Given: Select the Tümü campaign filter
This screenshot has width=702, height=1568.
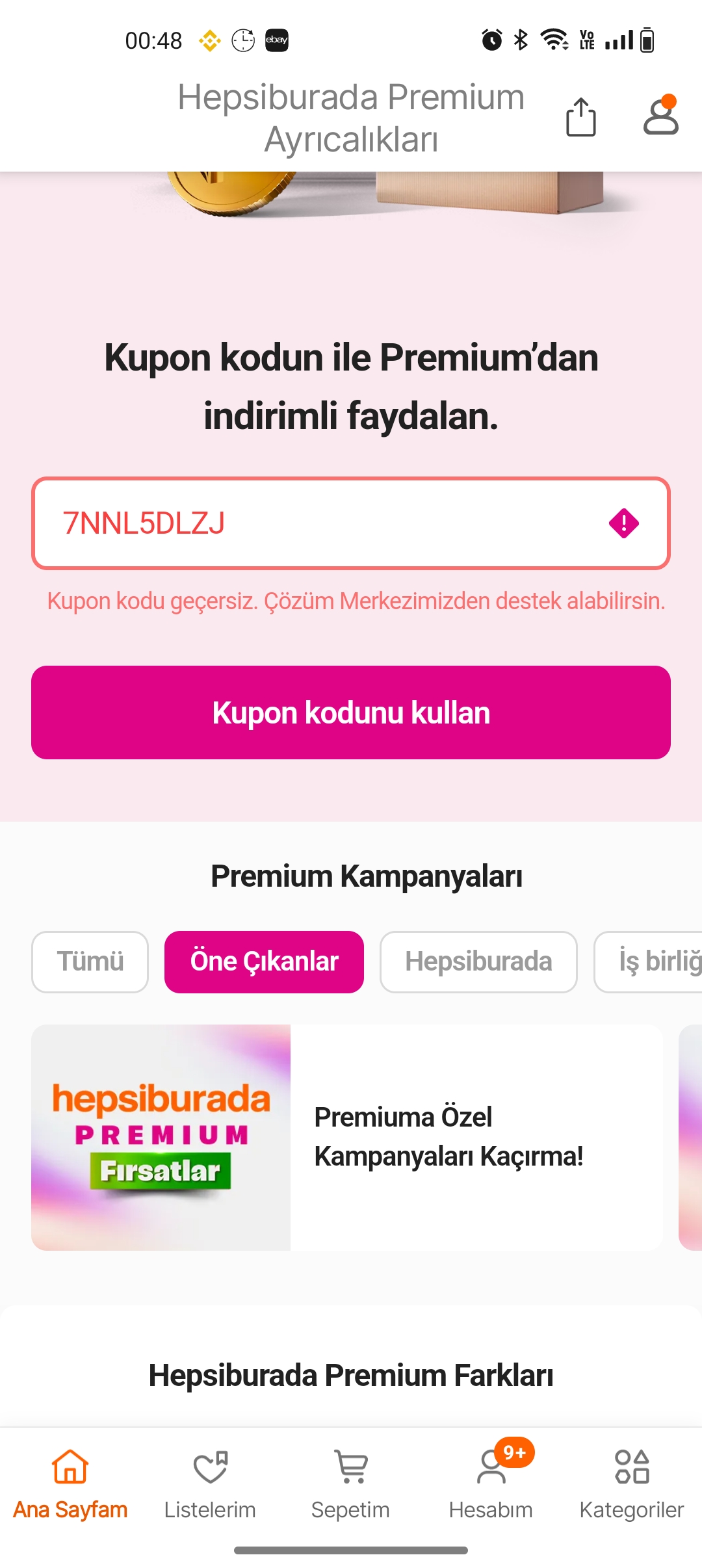Looking at the screenshot, I should point(90,961).
